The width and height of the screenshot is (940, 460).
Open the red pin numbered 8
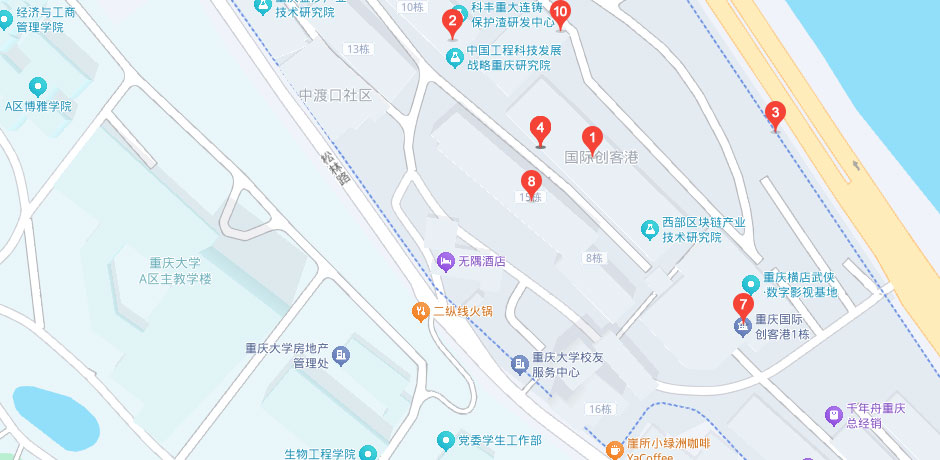[x=532, y=182]
